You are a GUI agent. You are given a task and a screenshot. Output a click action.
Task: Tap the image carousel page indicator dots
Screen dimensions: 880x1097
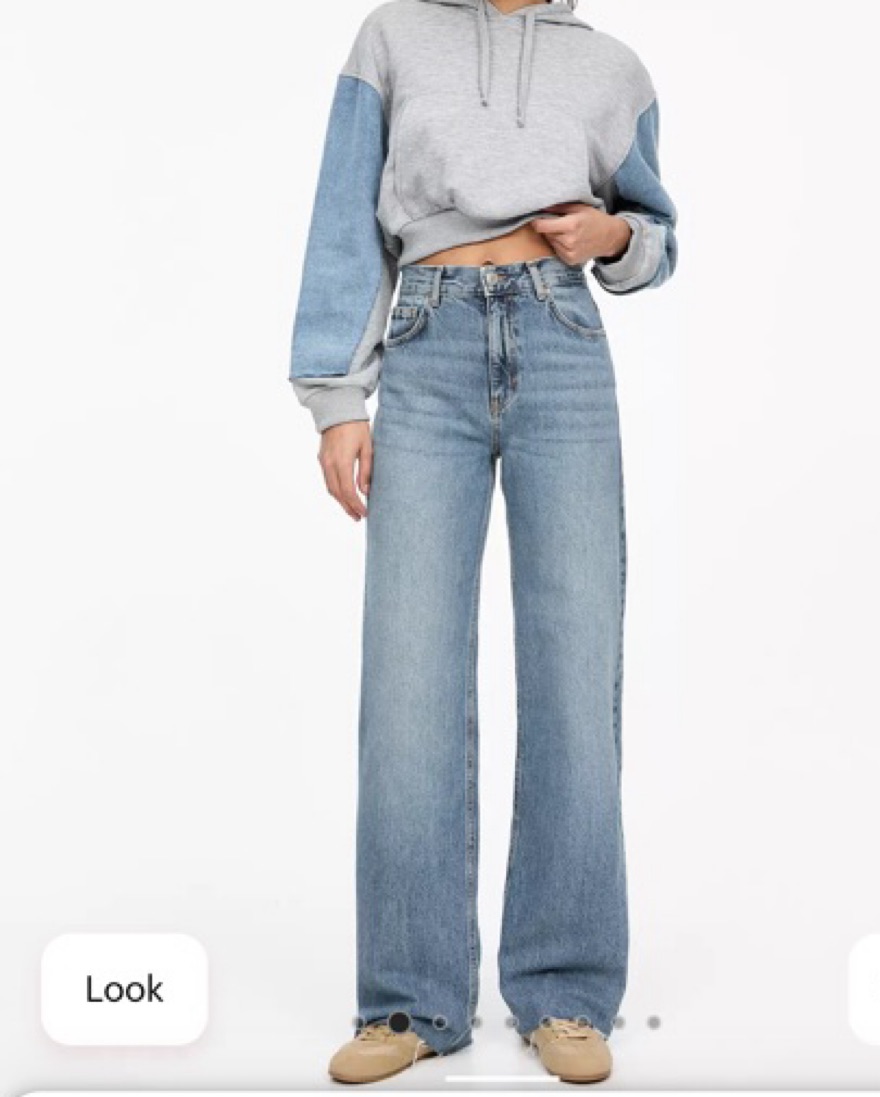click(x=506, y=1022)
